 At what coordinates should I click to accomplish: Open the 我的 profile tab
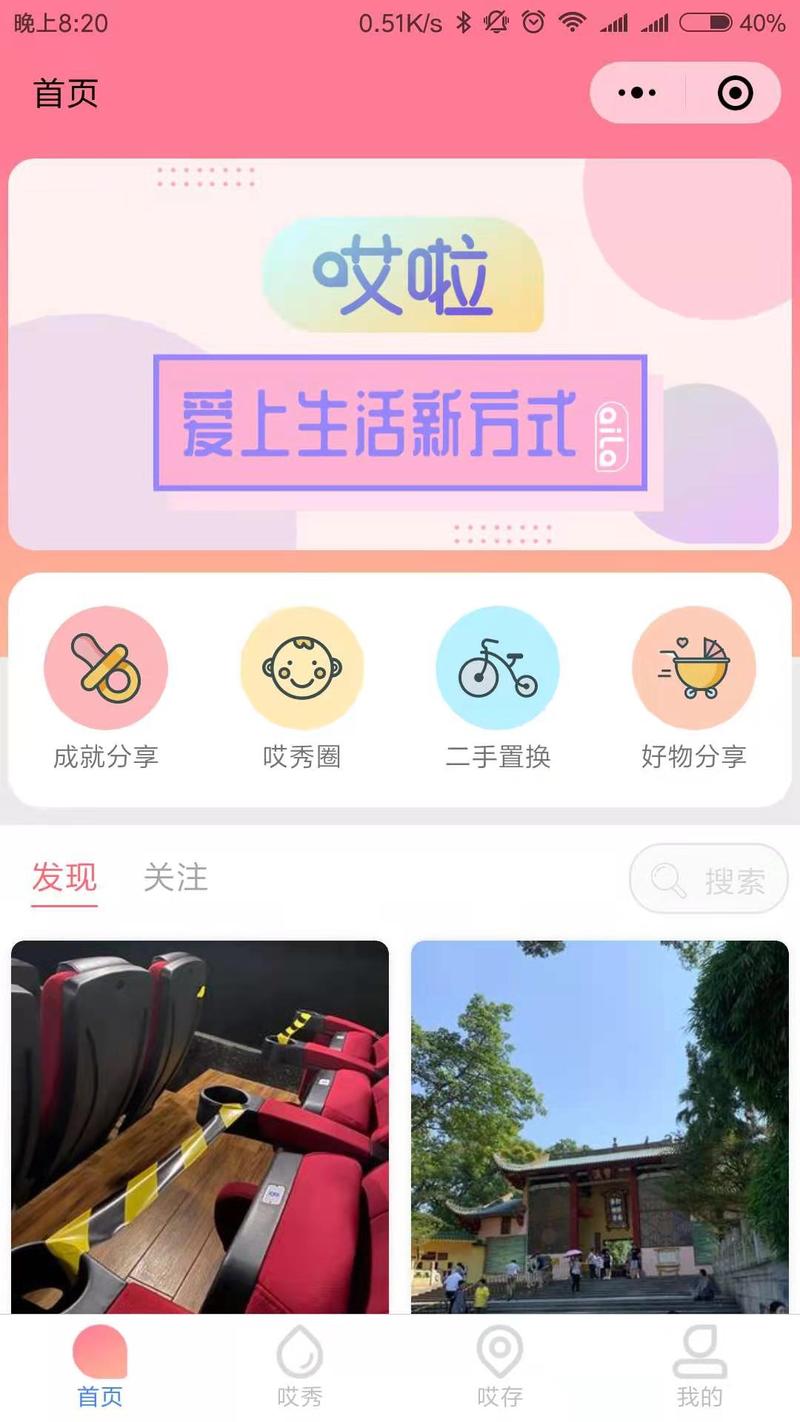click(x=700, y=1366)
